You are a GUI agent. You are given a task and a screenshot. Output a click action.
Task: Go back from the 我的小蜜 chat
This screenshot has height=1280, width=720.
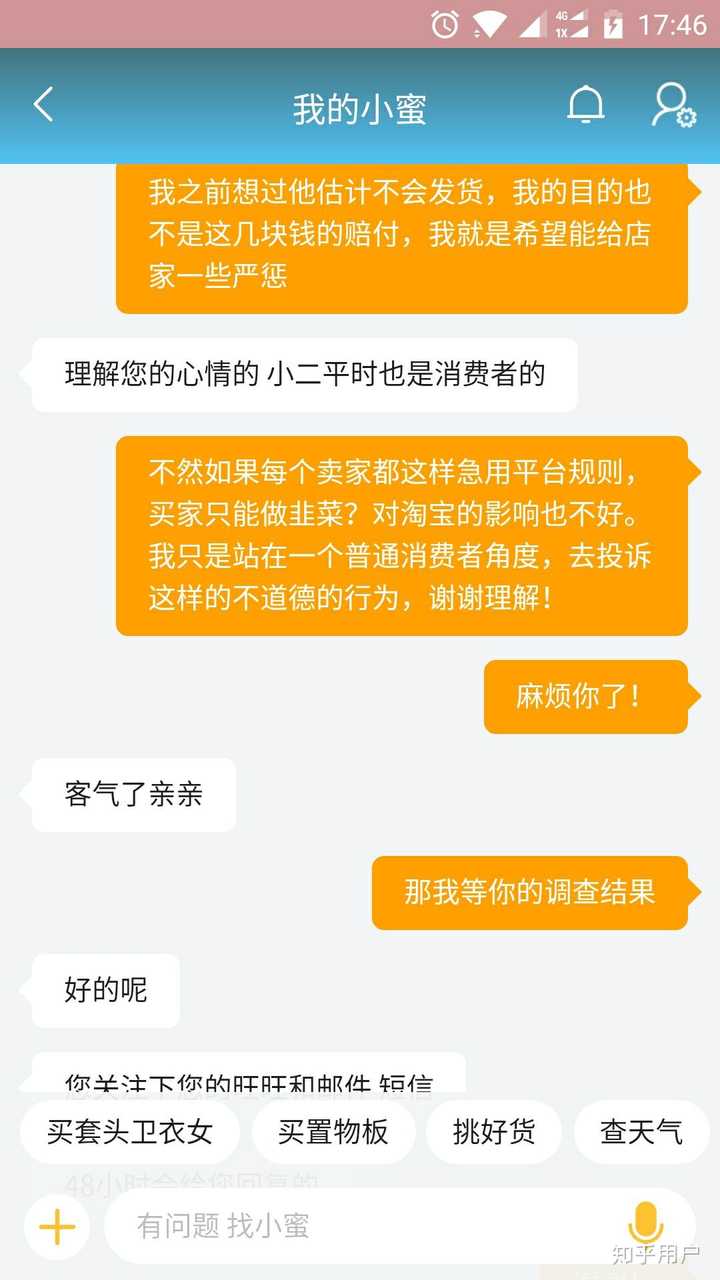43,105
